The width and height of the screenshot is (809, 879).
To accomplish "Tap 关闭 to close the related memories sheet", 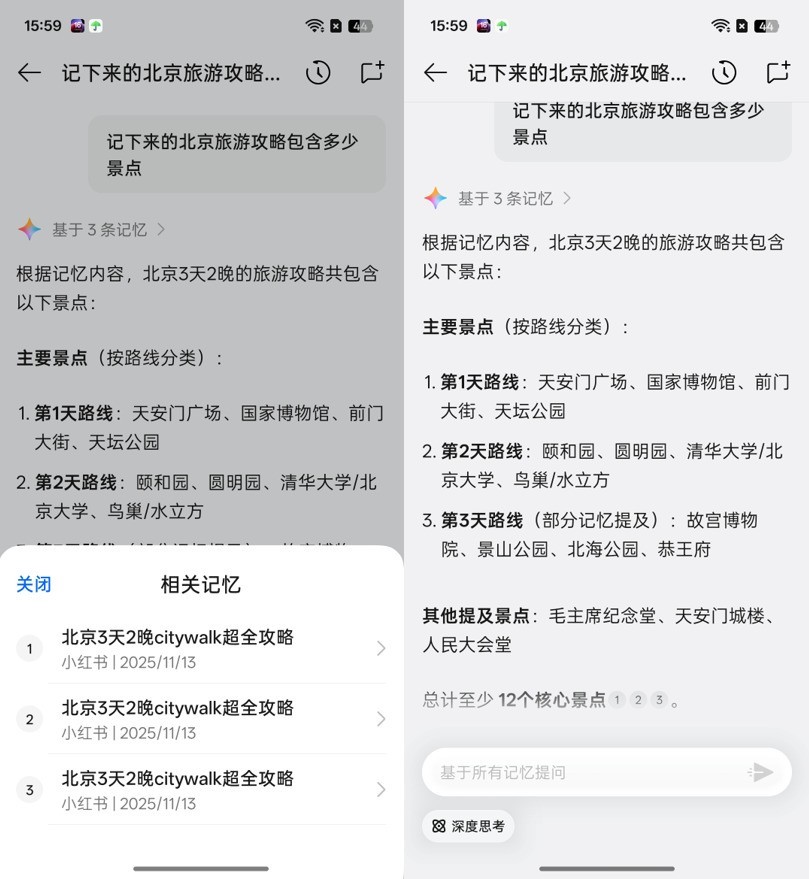I will point(33,584).
